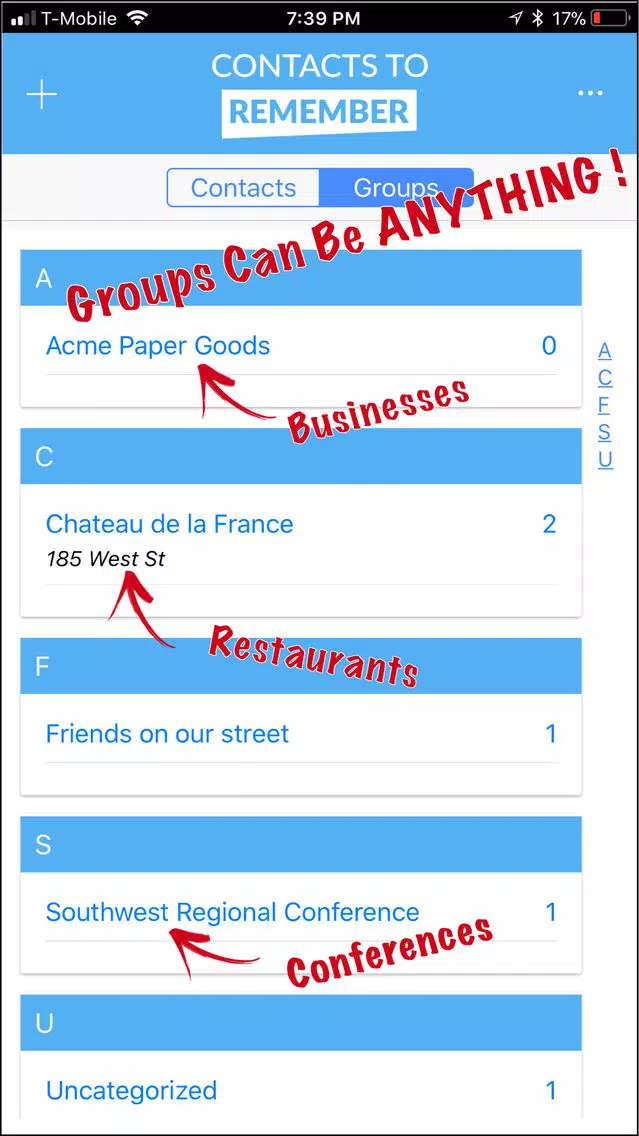
Task: Open the Uncategorized group
Action: coord(131,1090)
